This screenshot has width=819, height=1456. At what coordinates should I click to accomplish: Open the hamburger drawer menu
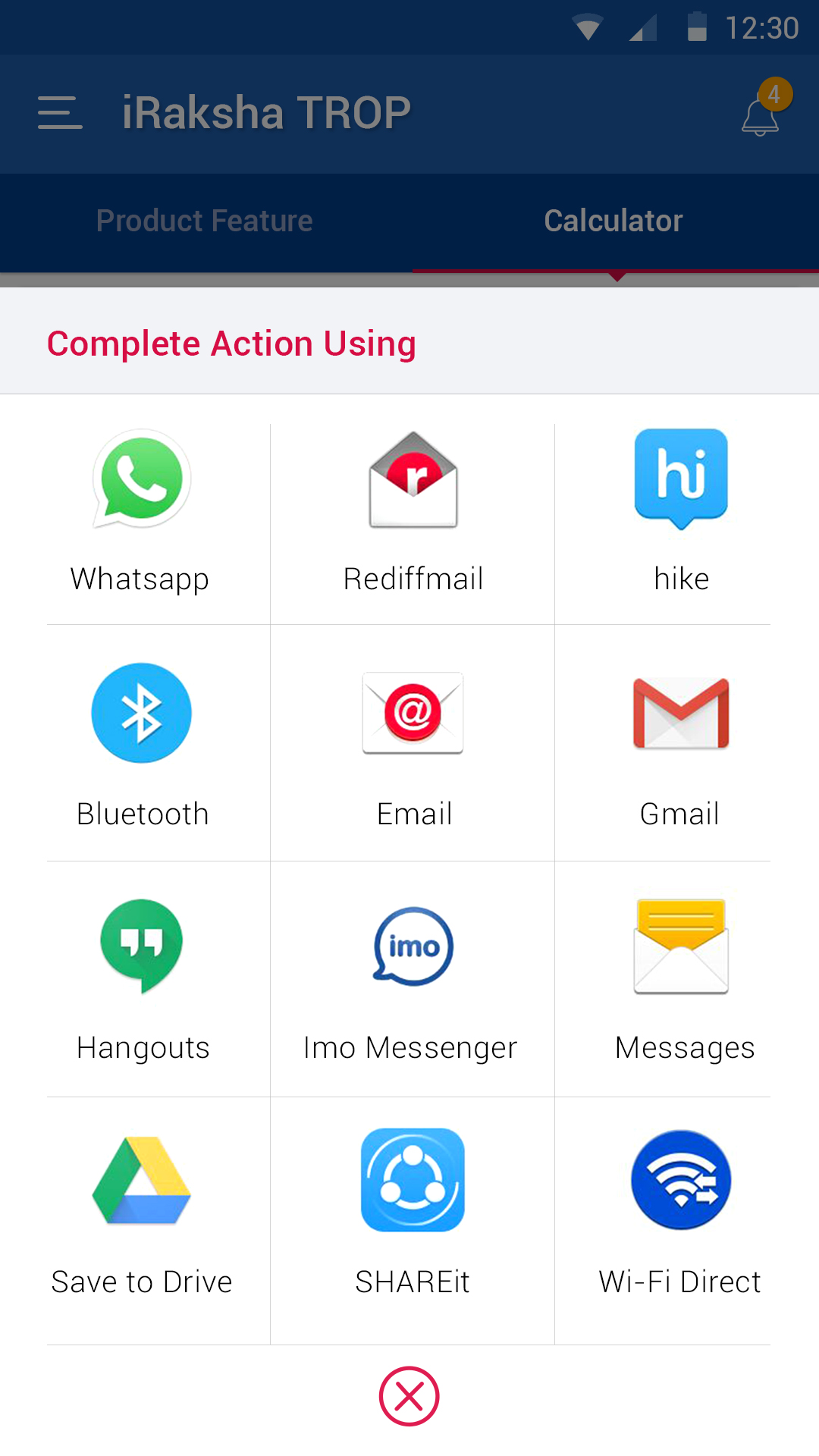60,113
